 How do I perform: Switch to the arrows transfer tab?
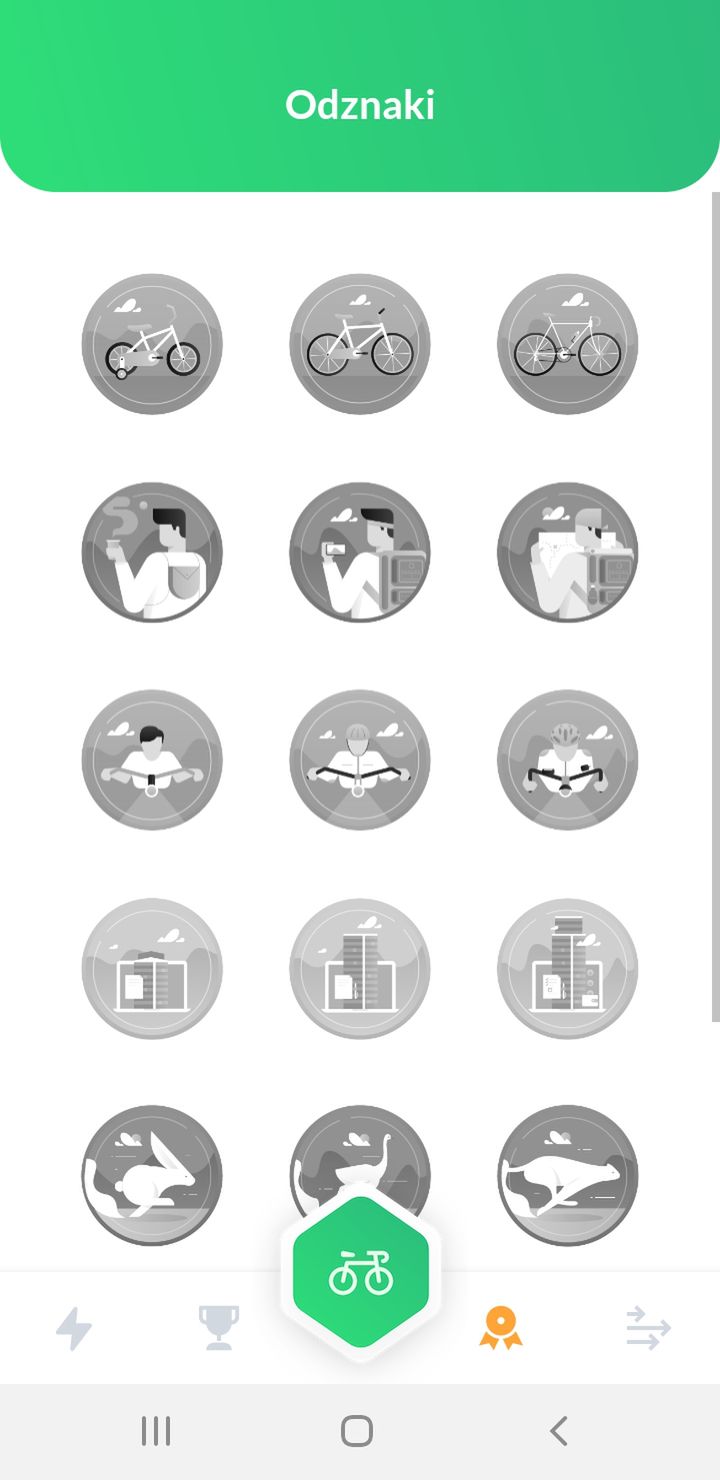[x=648, y=1328]
